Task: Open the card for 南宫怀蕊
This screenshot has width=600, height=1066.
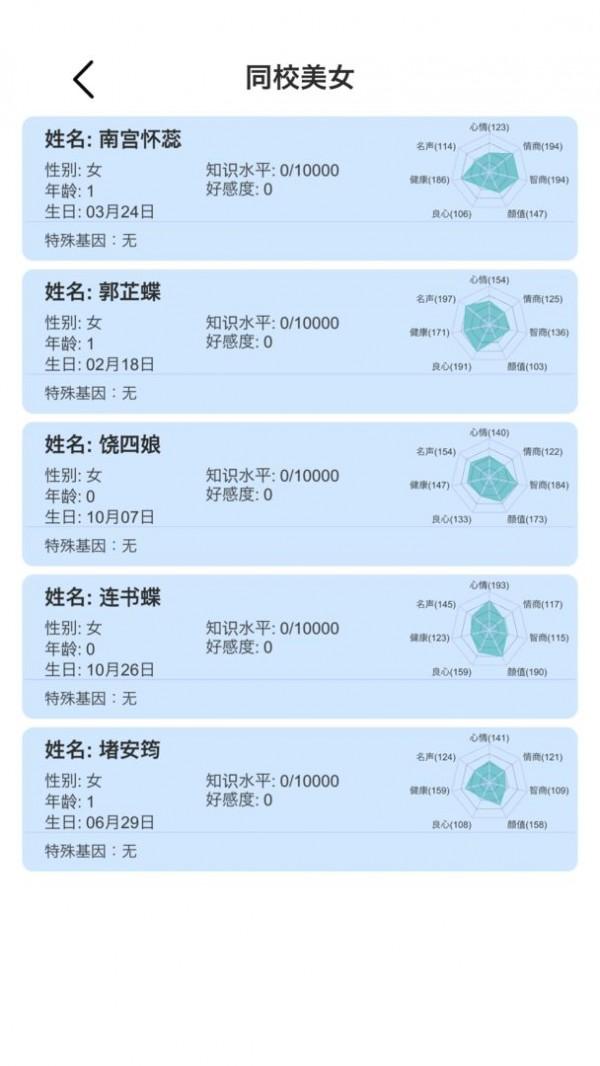Action: [300, 188]
